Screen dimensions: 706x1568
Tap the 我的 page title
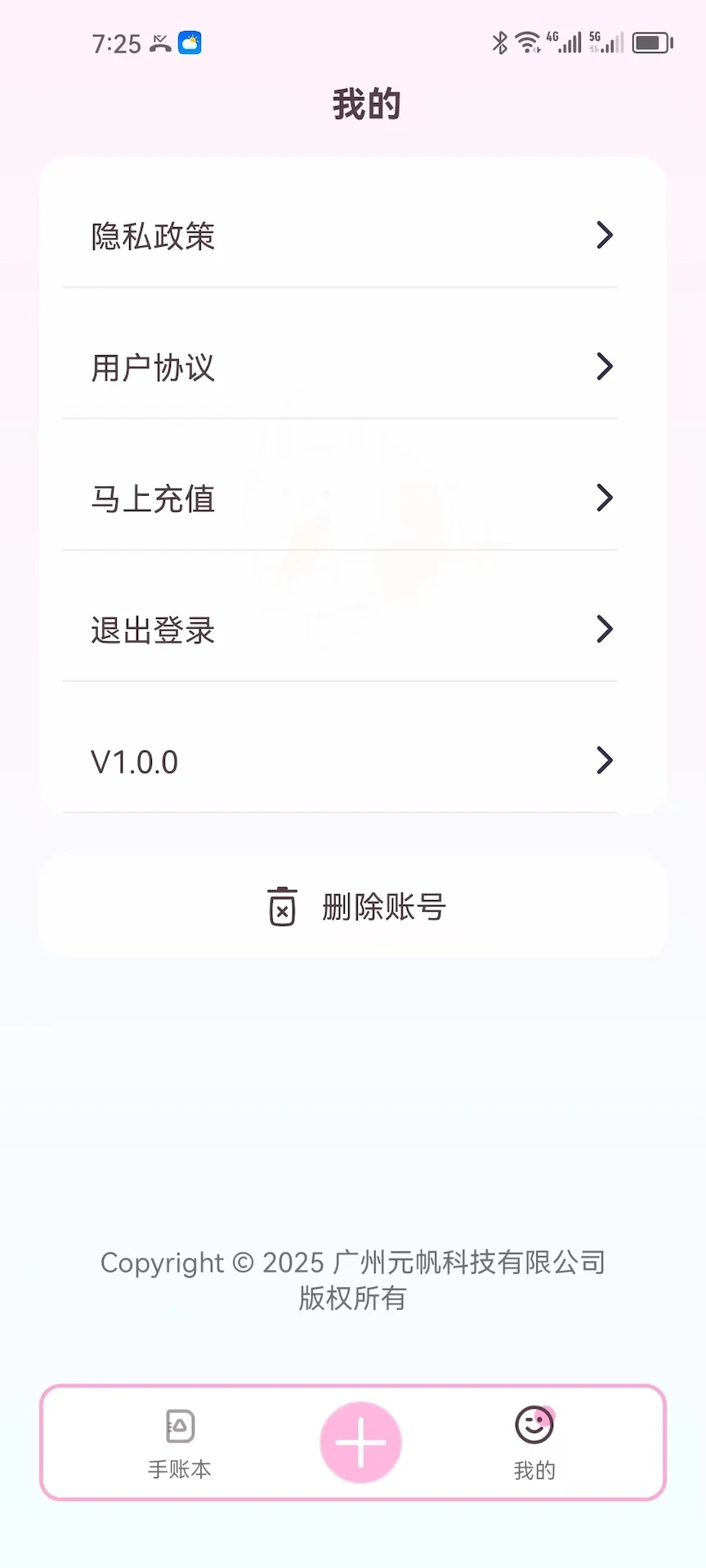point(366,103)
